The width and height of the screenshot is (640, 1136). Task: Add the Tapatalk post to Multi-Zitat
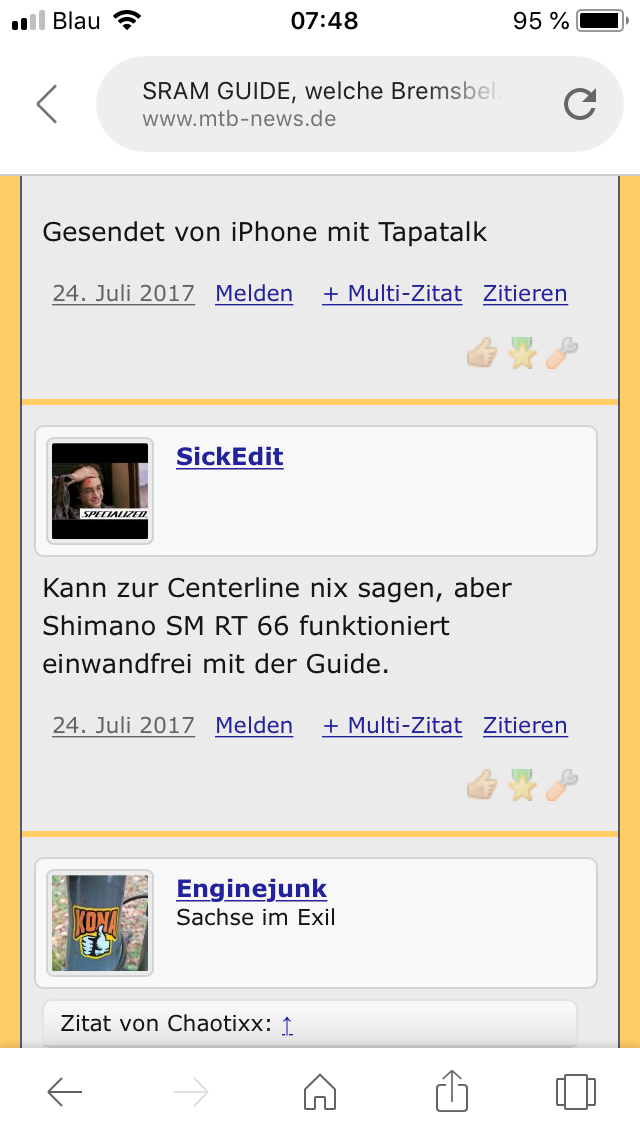(x=392, y=294)
